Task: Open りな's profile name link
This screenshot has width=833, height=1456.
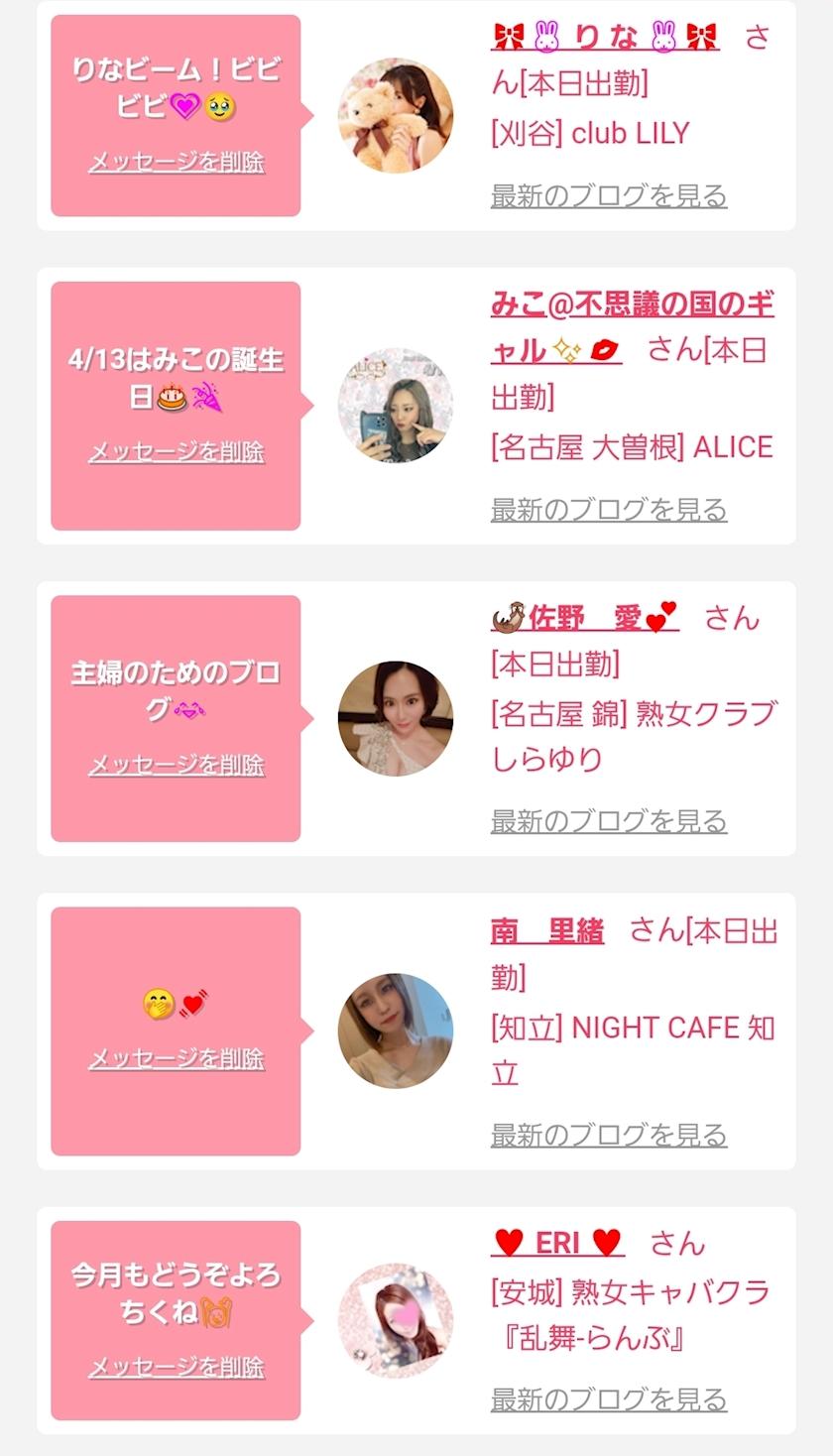Action: click(605, 38)
